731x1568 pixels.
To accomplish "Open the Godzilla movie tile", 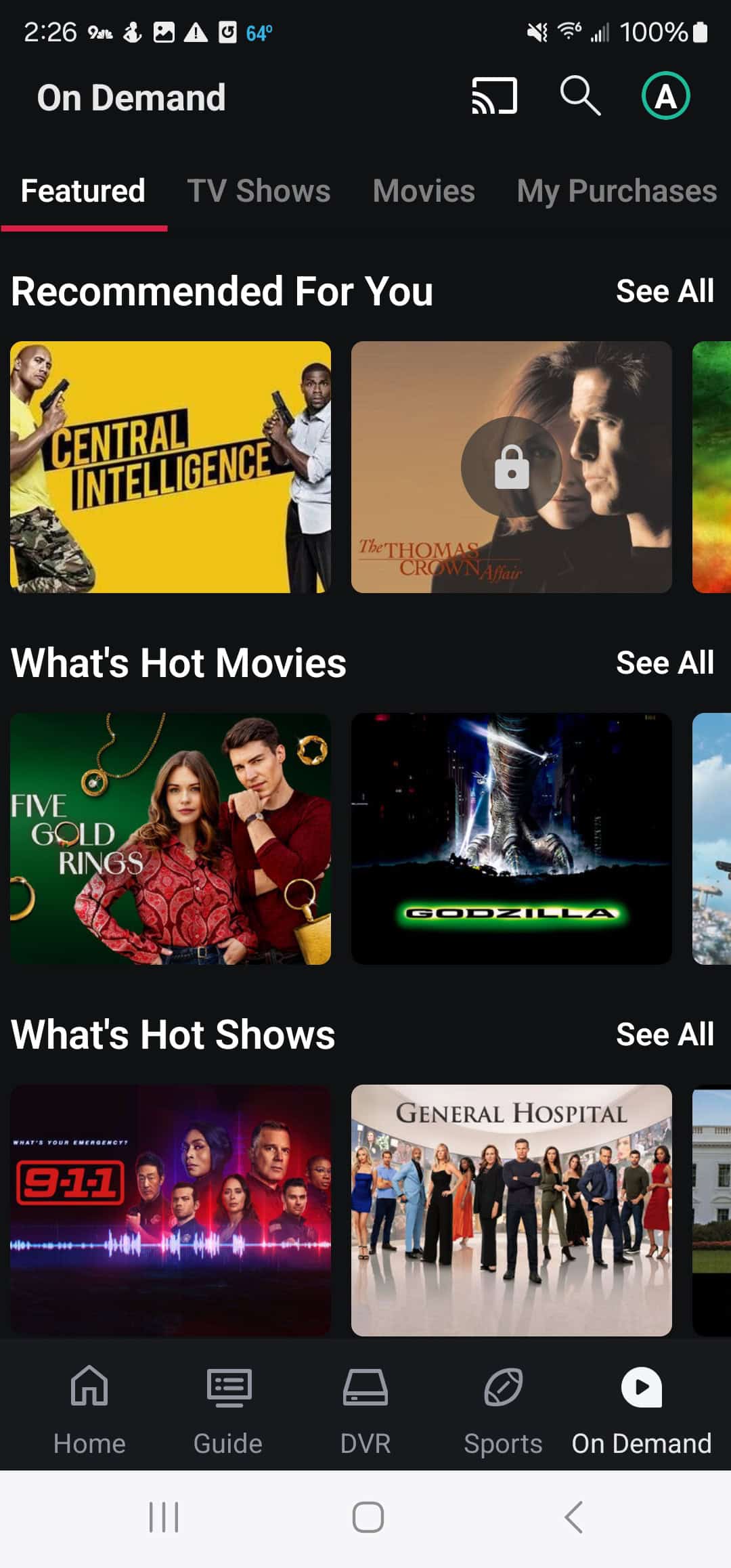I will [511, 838].
